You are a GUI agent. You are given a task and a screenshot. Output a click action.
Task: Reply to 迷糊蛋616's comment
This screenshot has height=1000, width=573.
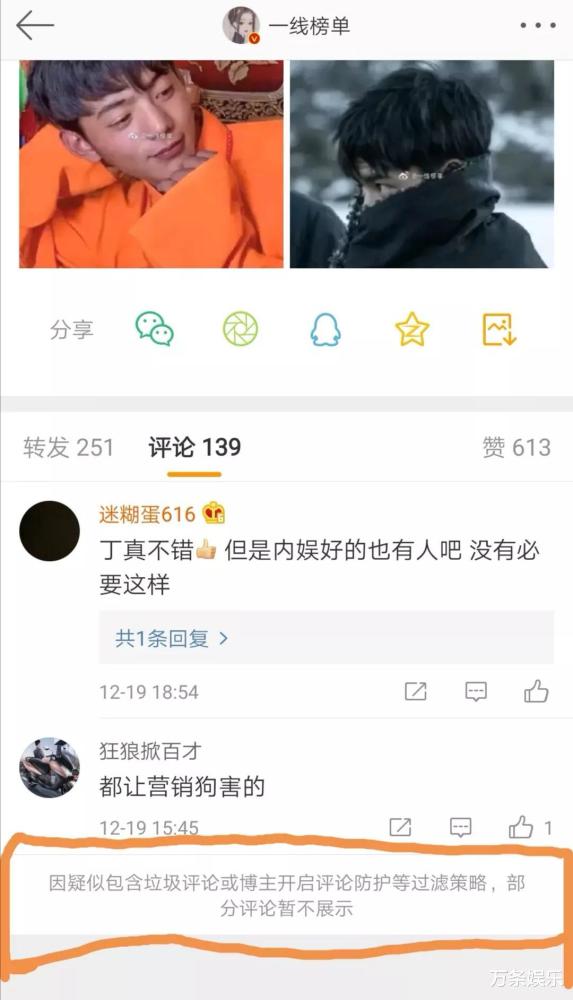[x=476, y=691]
